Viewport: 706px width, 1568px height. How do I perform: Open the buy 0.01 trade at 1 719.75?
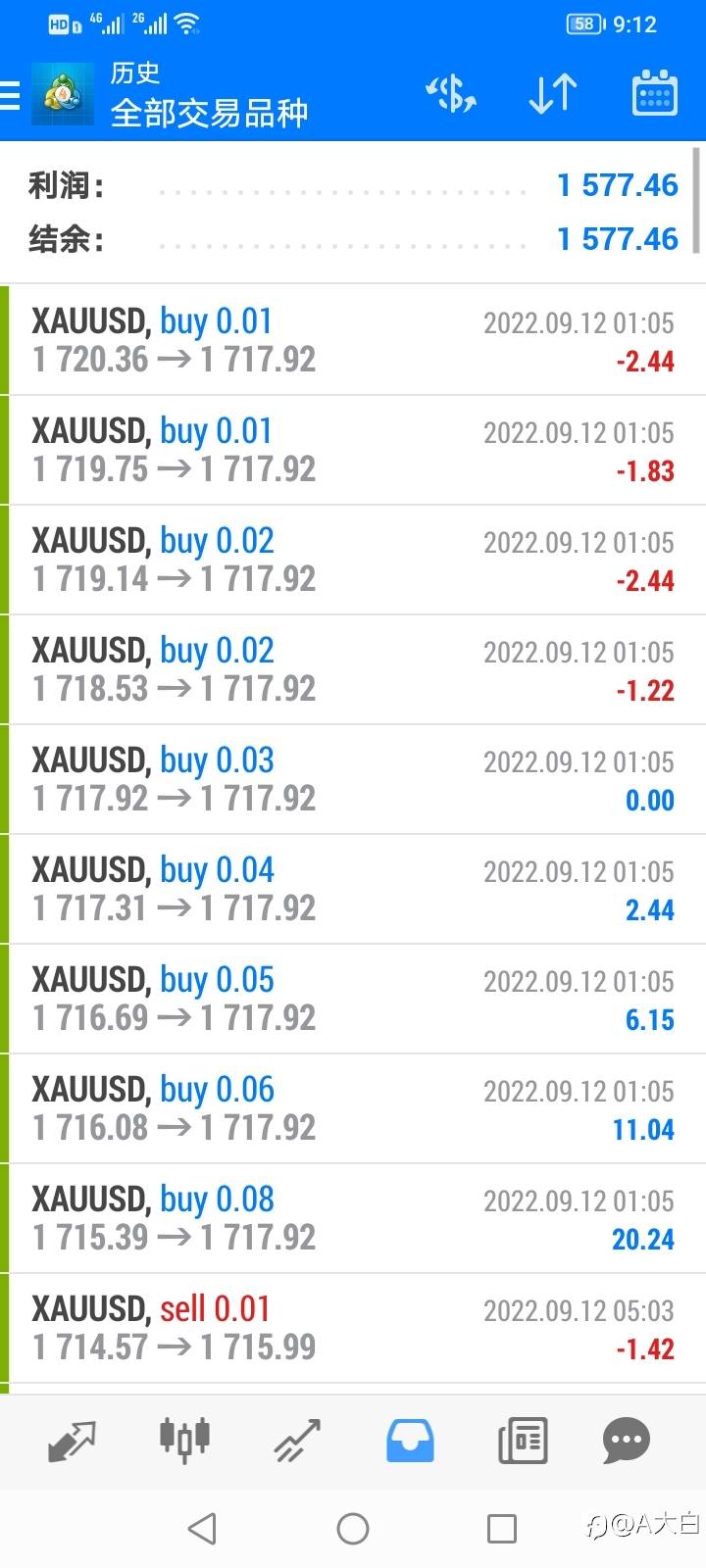coord(353,450)
